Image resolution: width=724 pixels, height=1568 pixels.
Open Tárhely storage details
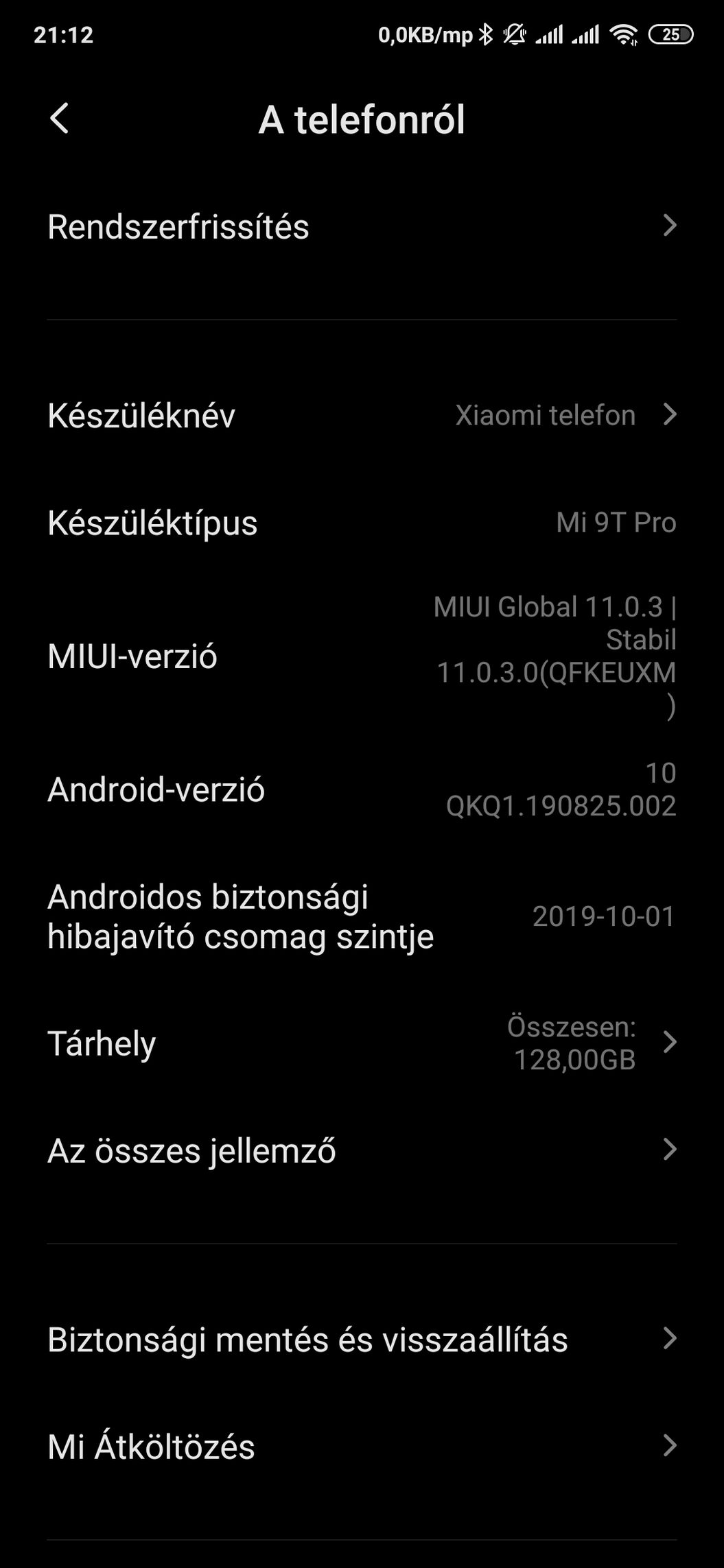pyautogui.click(x=362, y=1043)
